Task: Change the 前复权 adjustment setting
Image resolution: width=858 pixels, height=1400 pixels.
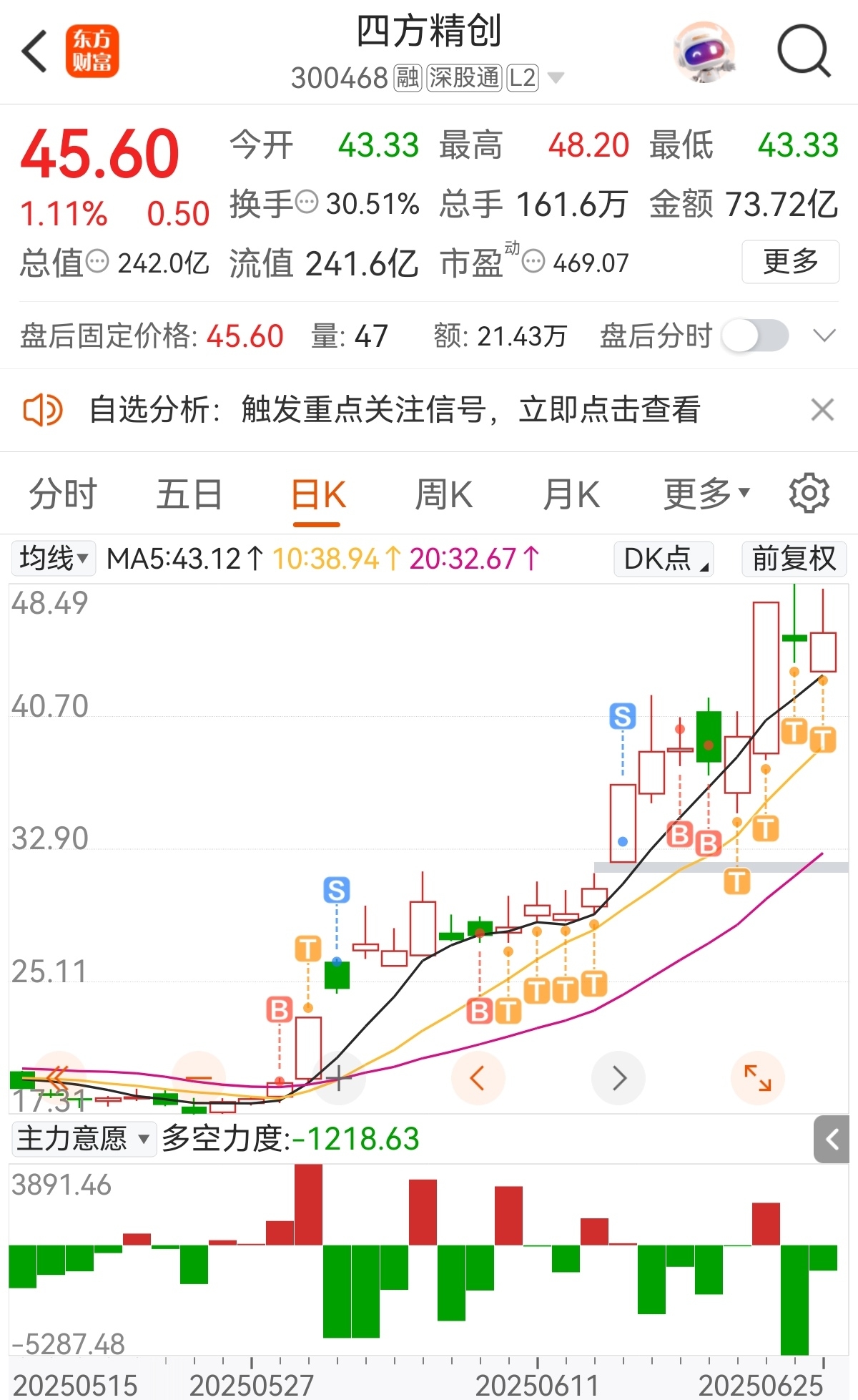Action: point(794,559)
